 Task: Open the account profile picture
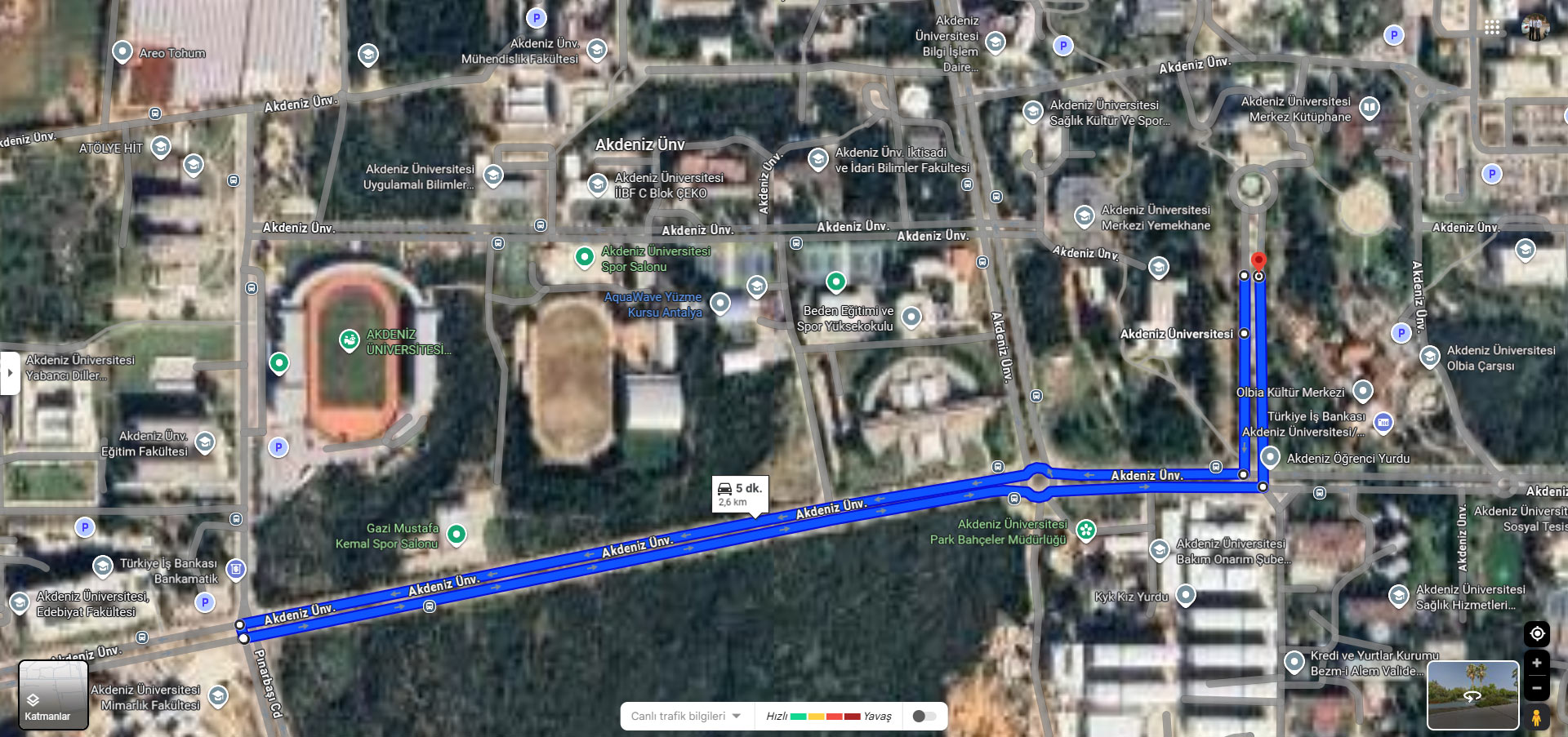[1535, 27]
